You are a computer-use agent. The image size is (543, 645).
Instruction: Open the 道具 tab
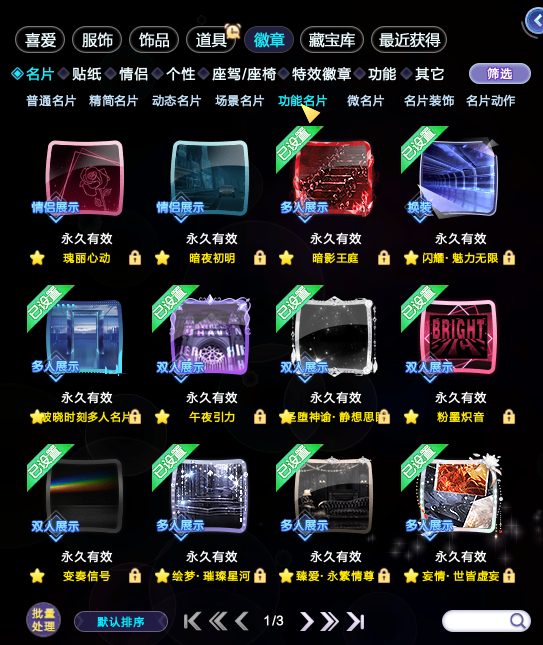click(x=211, y=40)
